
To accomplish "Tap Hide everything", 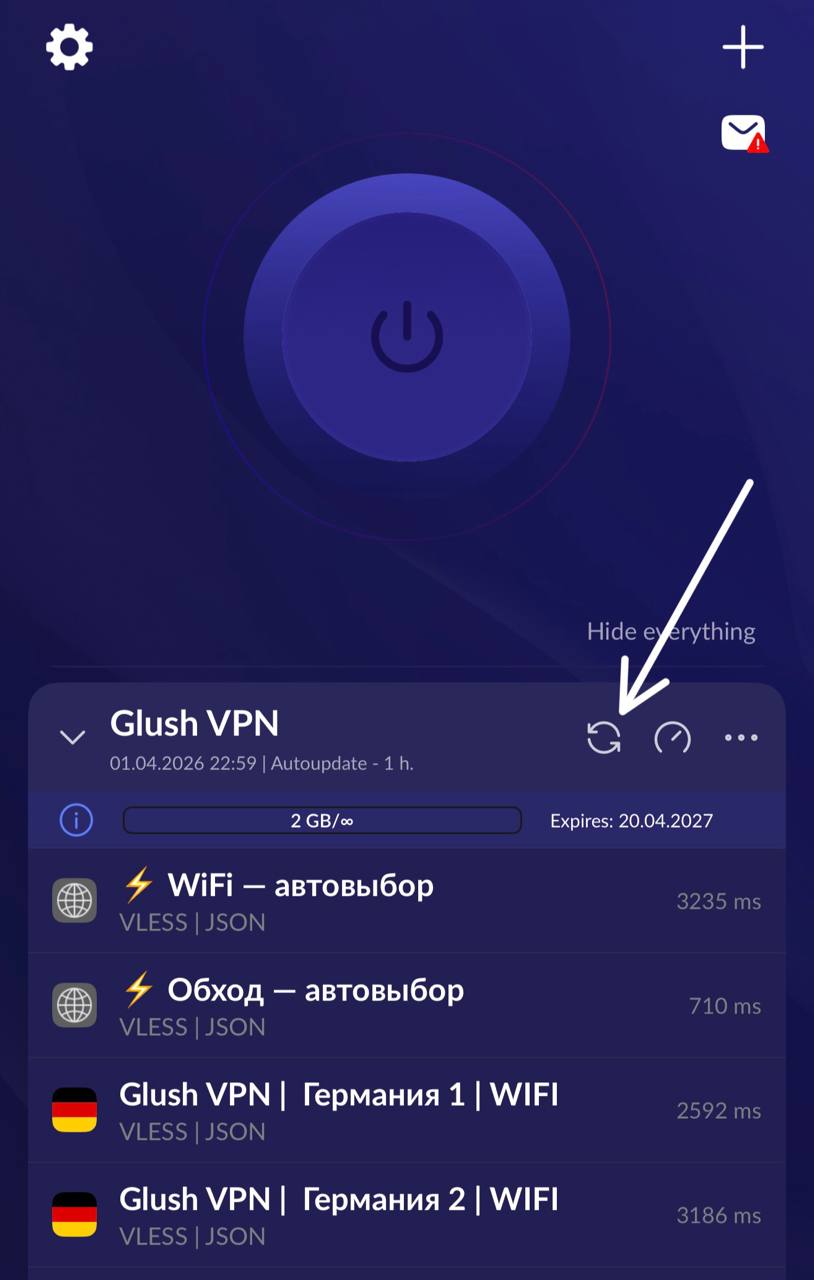I will [670, 631].
